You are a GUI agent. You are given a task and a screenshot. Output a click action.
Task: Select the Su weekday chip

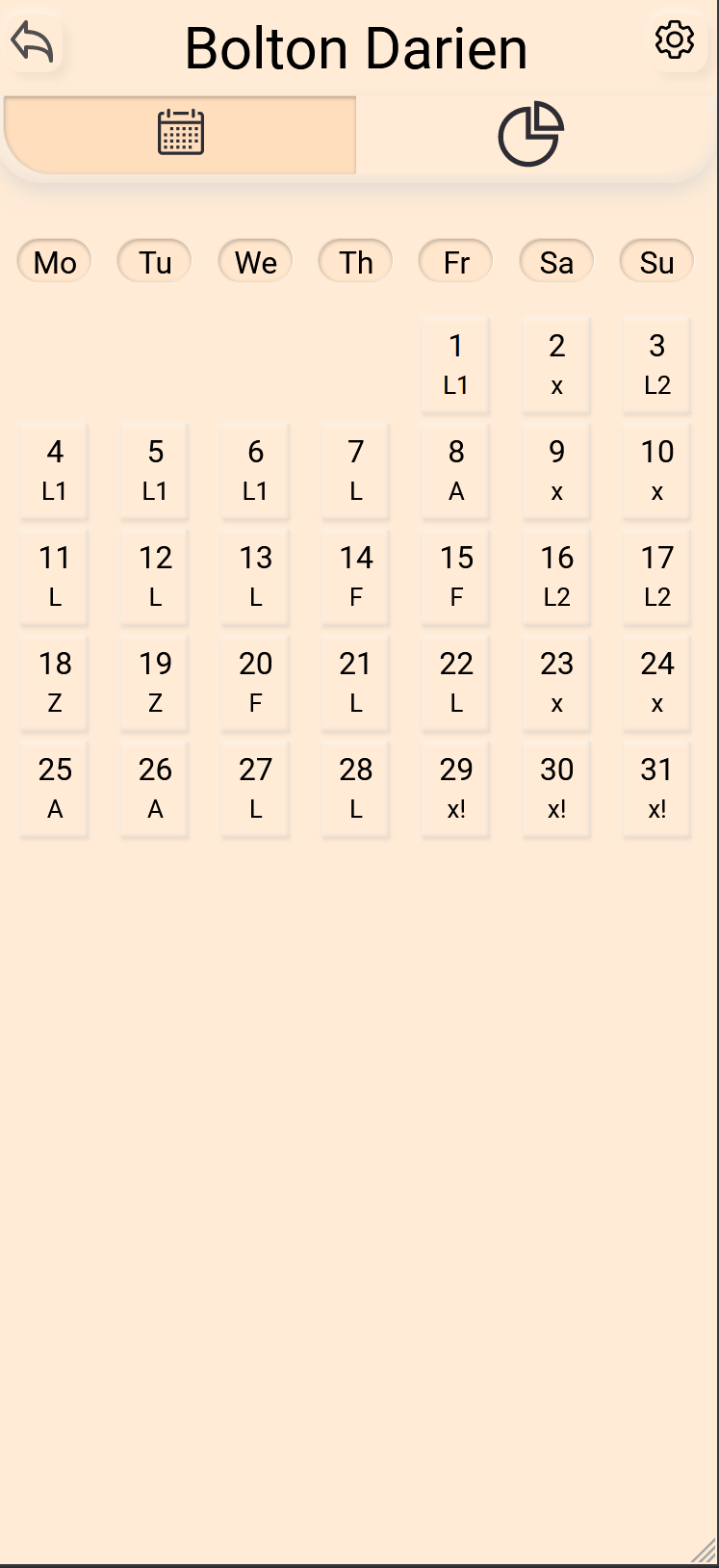click(656, 262)
